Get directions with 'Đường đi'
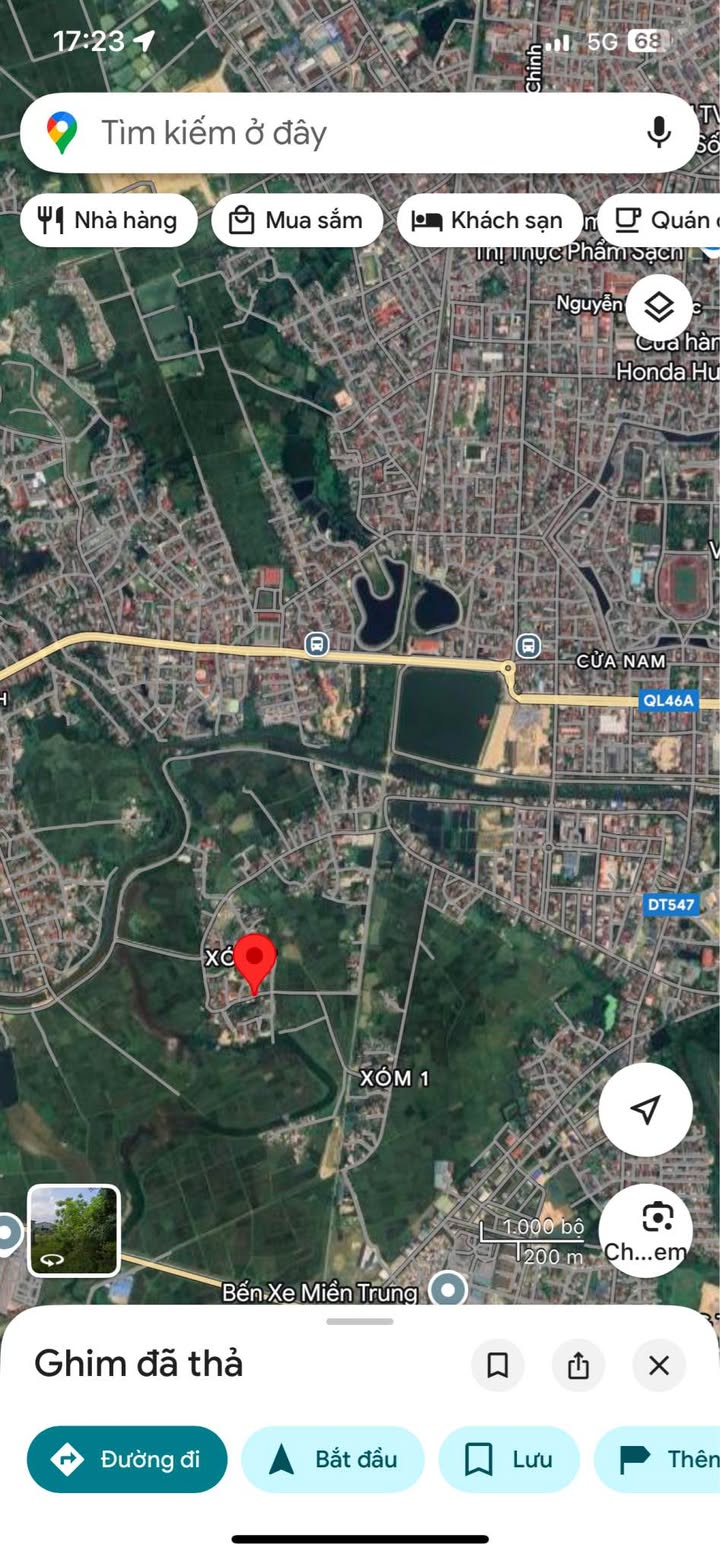The height and width of the screenshot is (1557, 720). tap(127, 1459)
